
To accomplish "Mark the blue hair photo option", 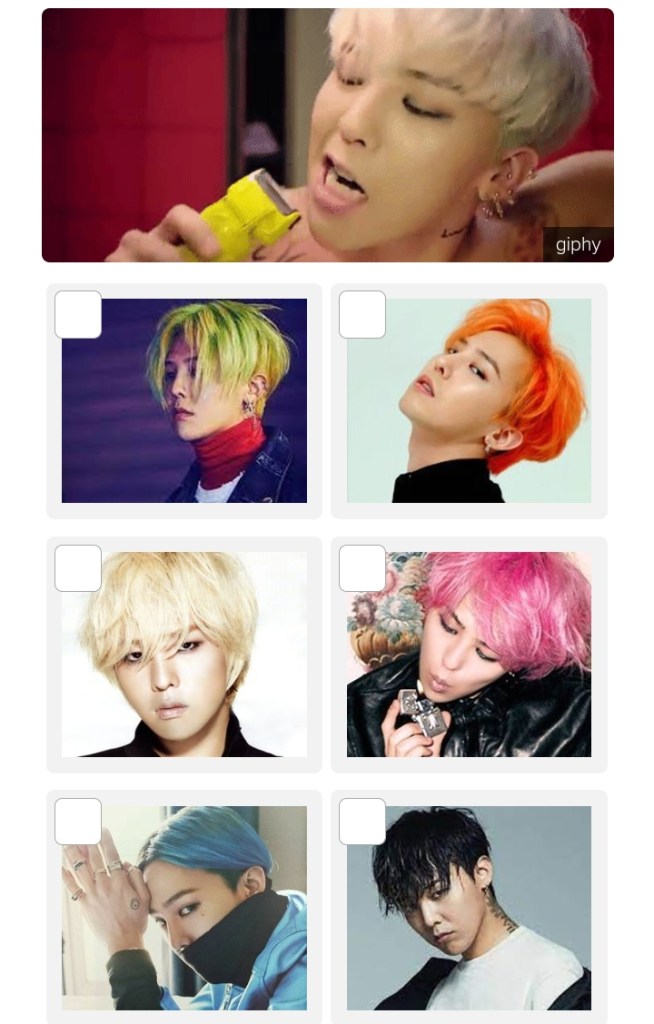I will (x=78, y=821).
